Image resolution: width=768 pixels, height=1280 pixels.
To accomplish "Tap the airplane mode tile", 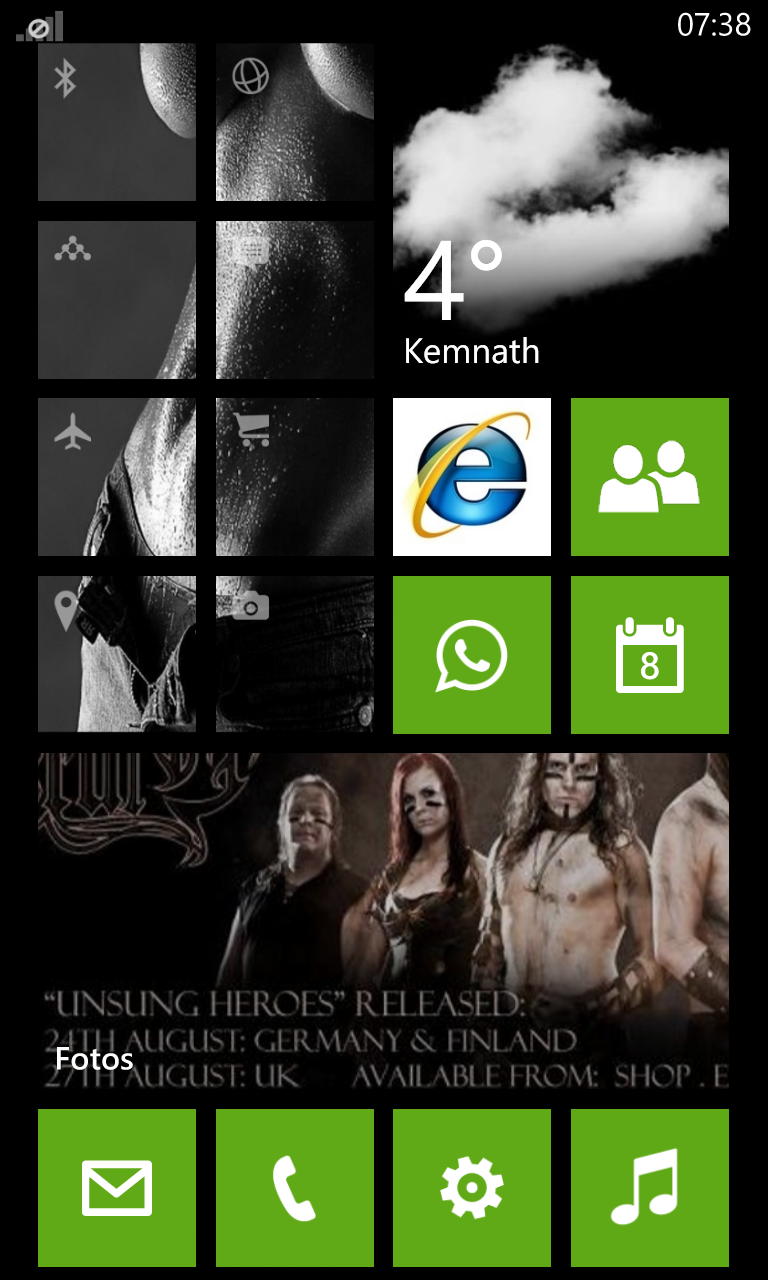I will (117, 477).
